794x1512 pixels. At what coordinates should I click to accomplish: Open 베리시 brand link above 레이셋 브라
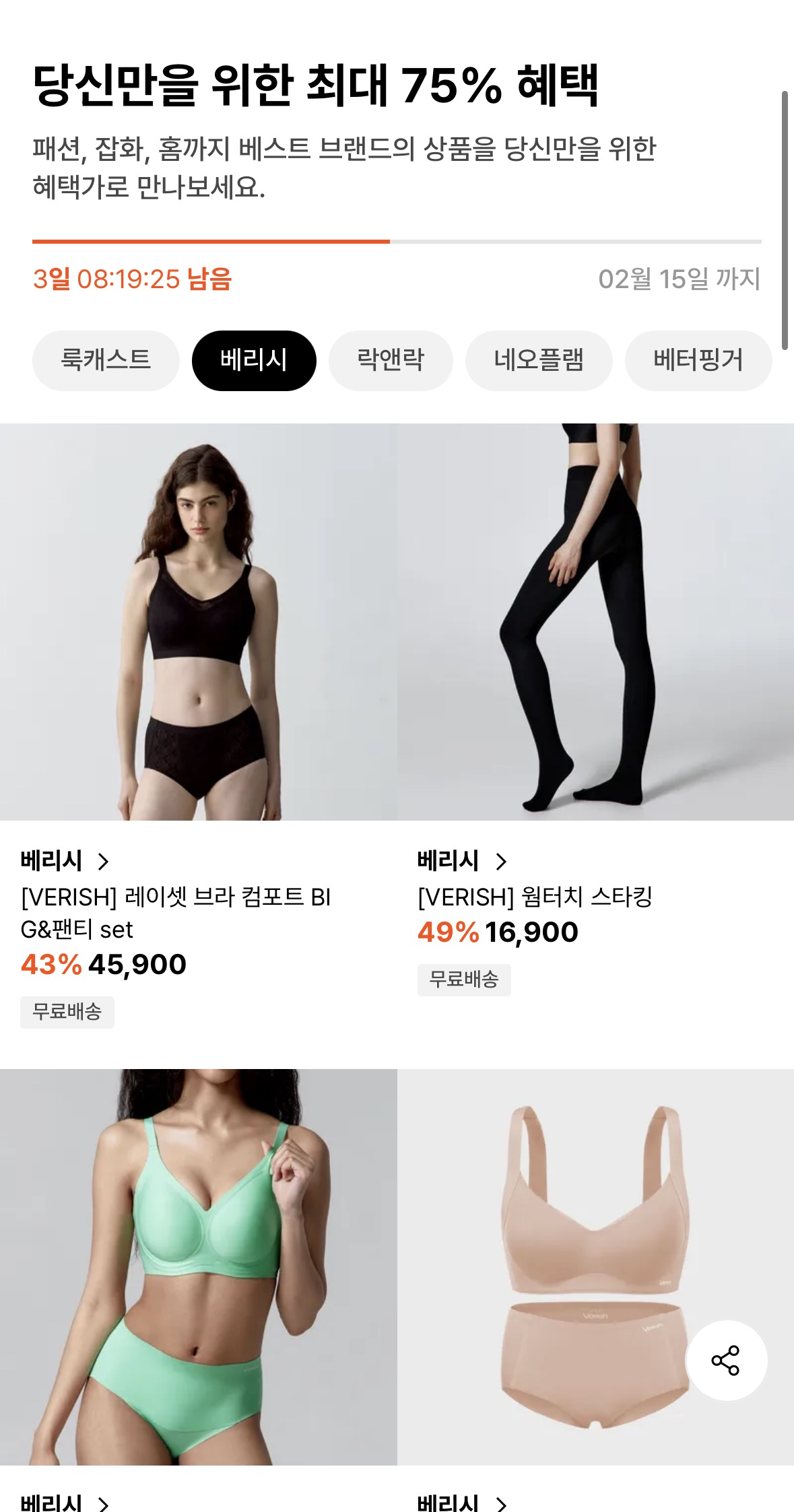pyautogui.click(x=65, y=861)
